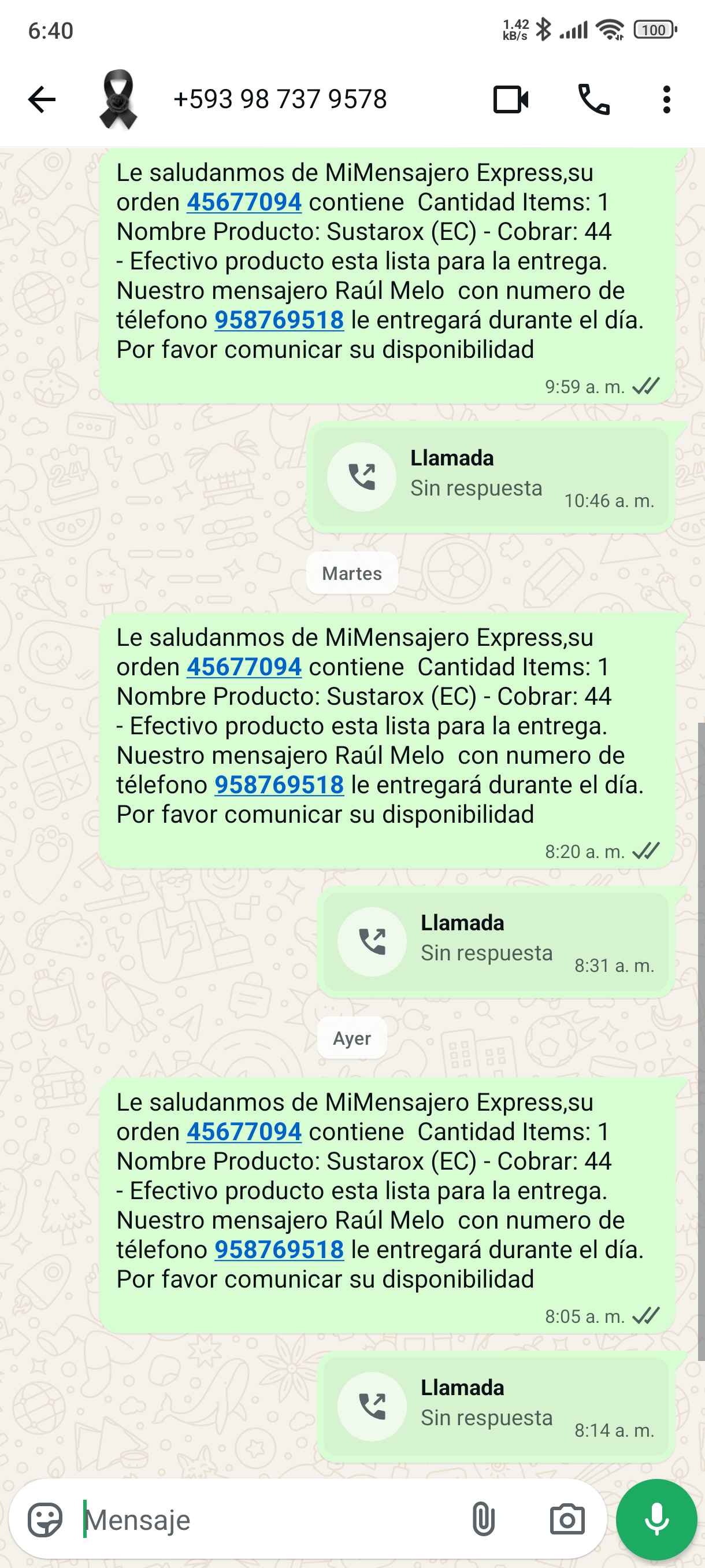
Task: Tap order link 45677094 in the 8:05 a. m. message
Action: tap(244, 1132)
